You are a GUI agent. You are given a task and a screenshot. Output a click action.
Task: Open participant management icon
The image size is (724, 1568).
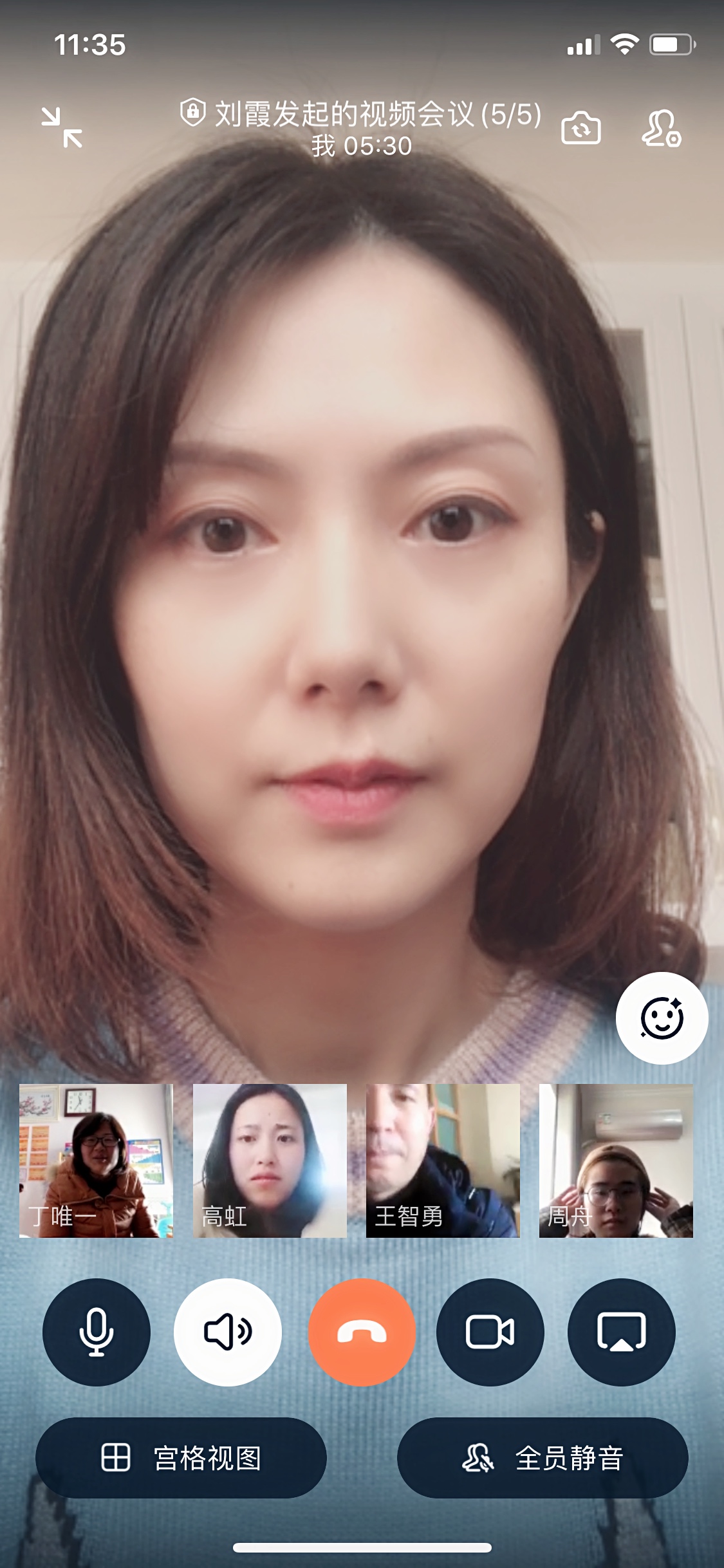click(x=661, y=128)
